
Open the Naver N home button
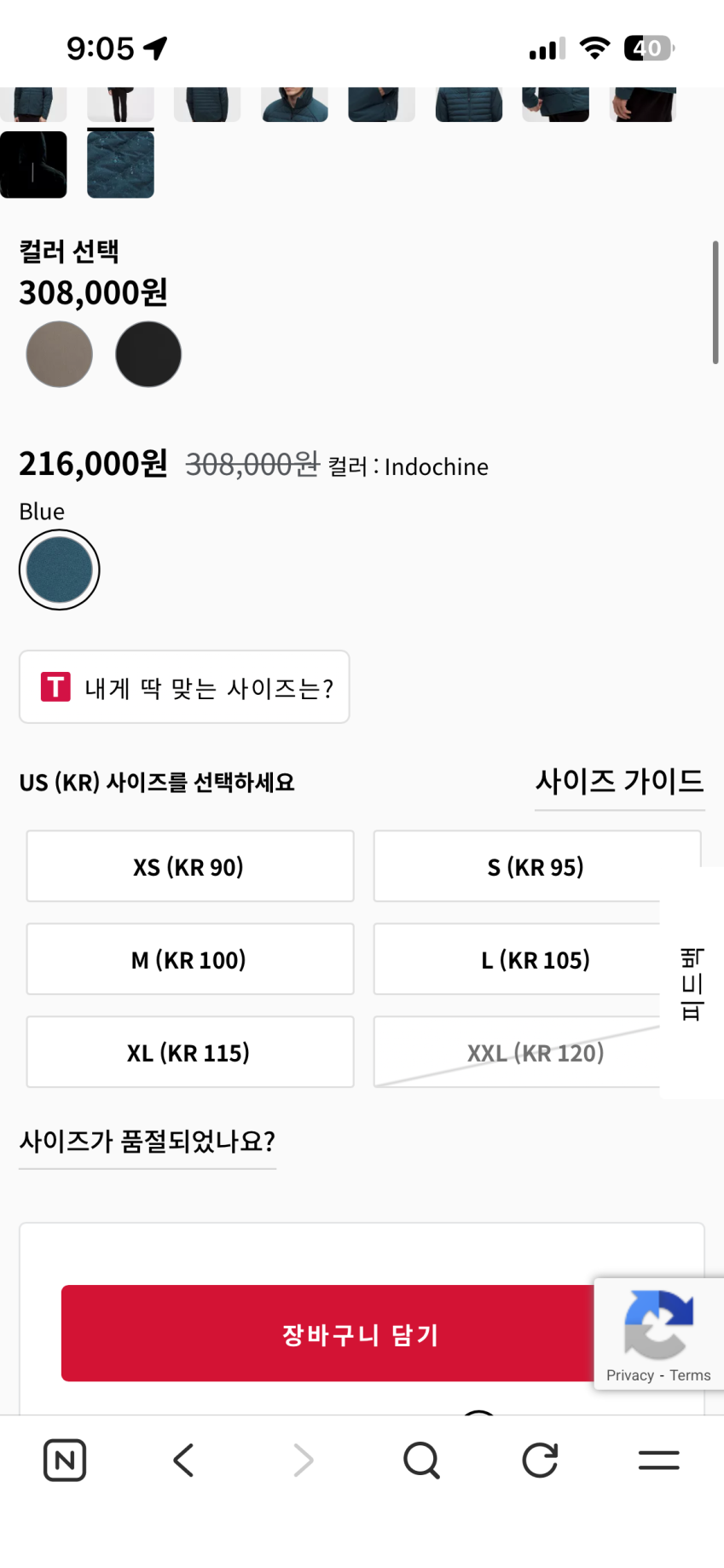(65, 1460)
